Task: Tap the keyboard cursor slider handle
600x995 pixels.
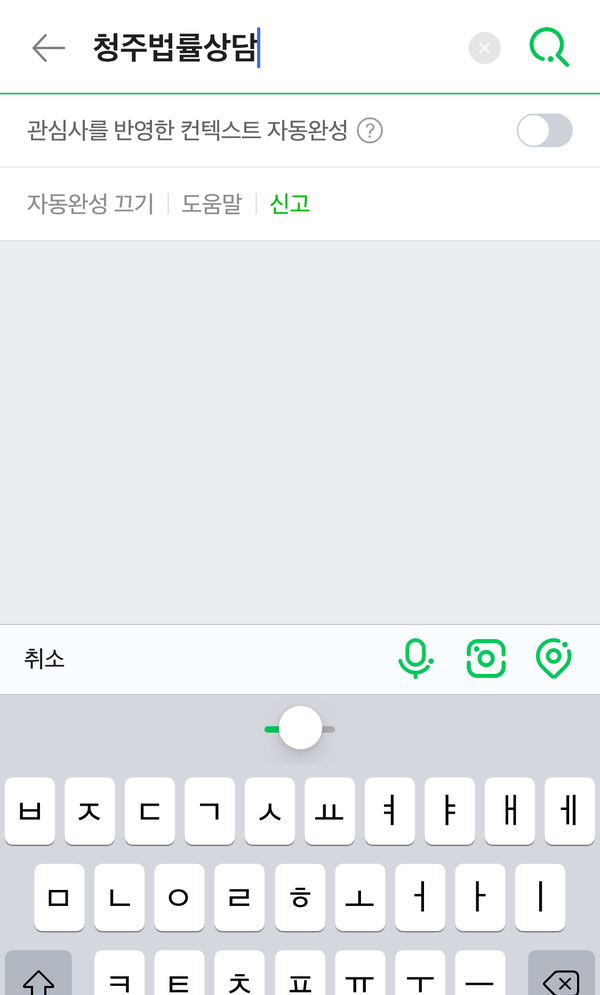Action: tap(300, 728)
